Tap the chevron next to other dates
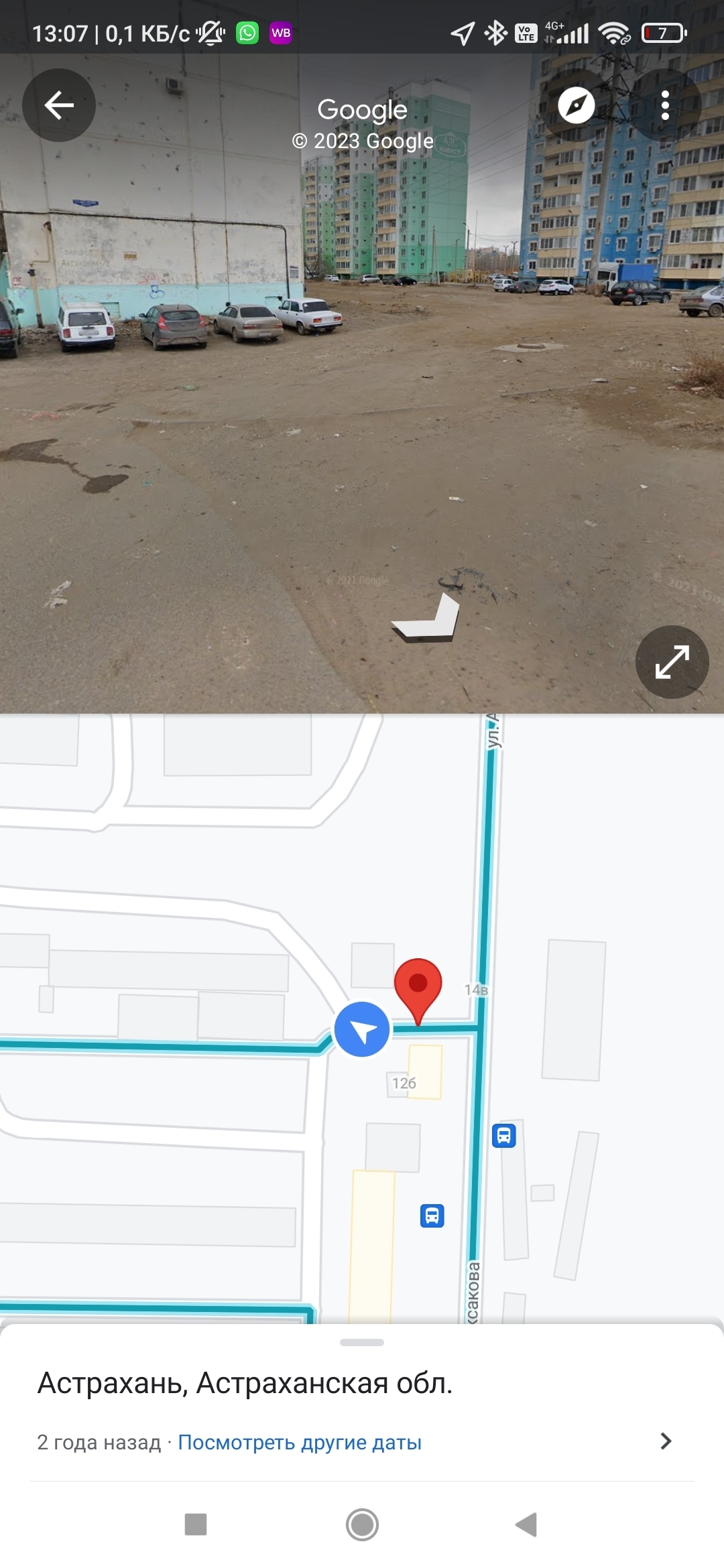 tap(665, 1441)
